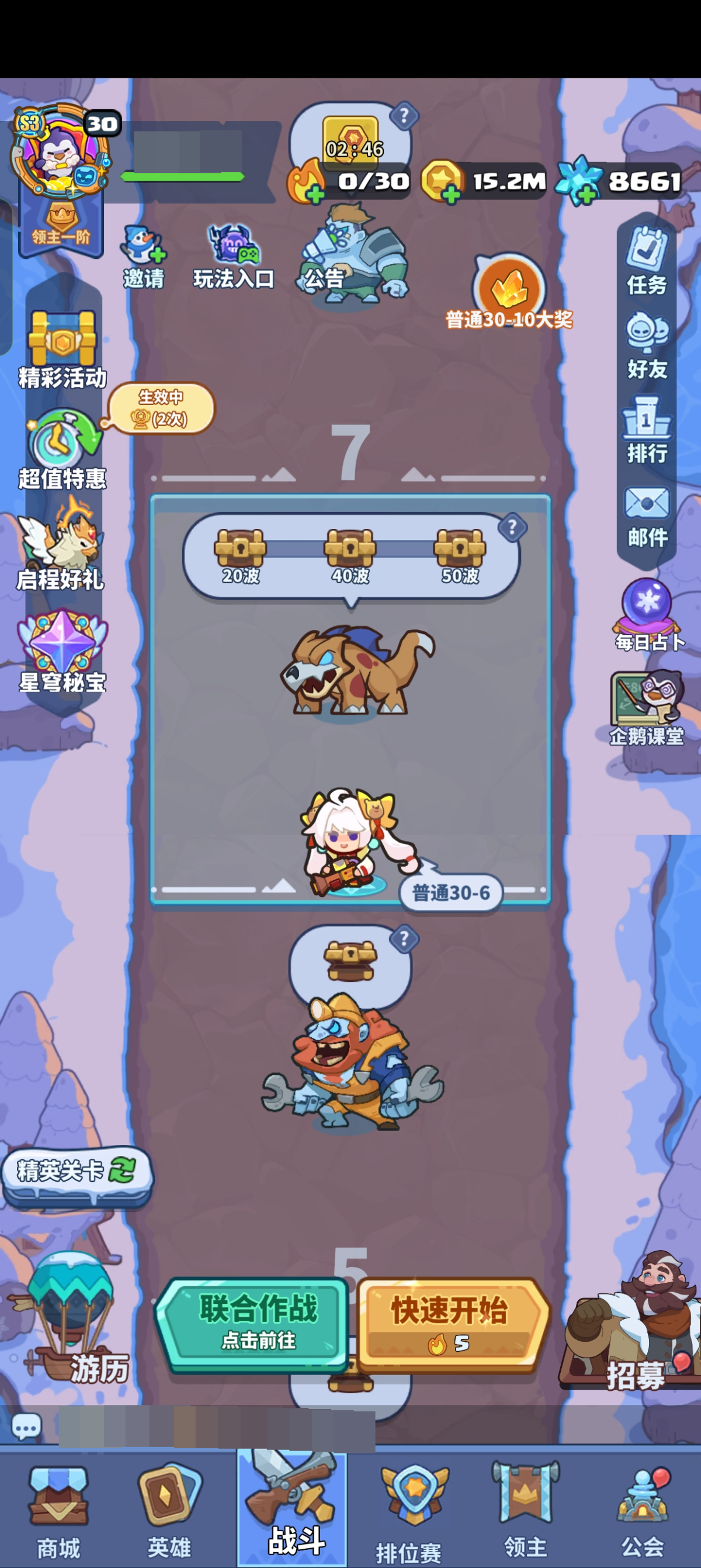Go to the 领主 lord tab
This screenshot has height=1568, width=701.
[526, 1511]
